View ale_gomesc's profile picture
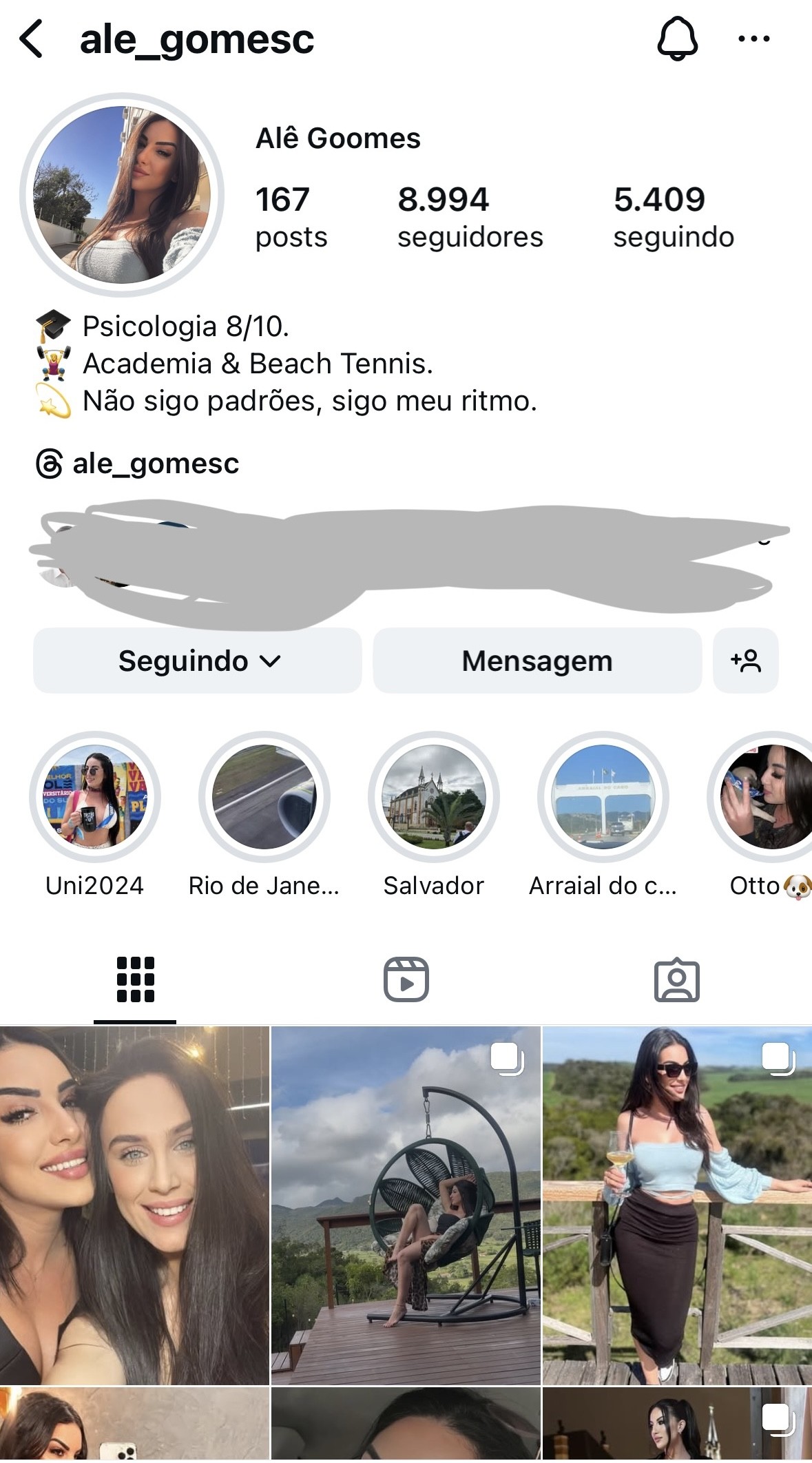Viewport: 812px width, 1463px height. point(122,195)
